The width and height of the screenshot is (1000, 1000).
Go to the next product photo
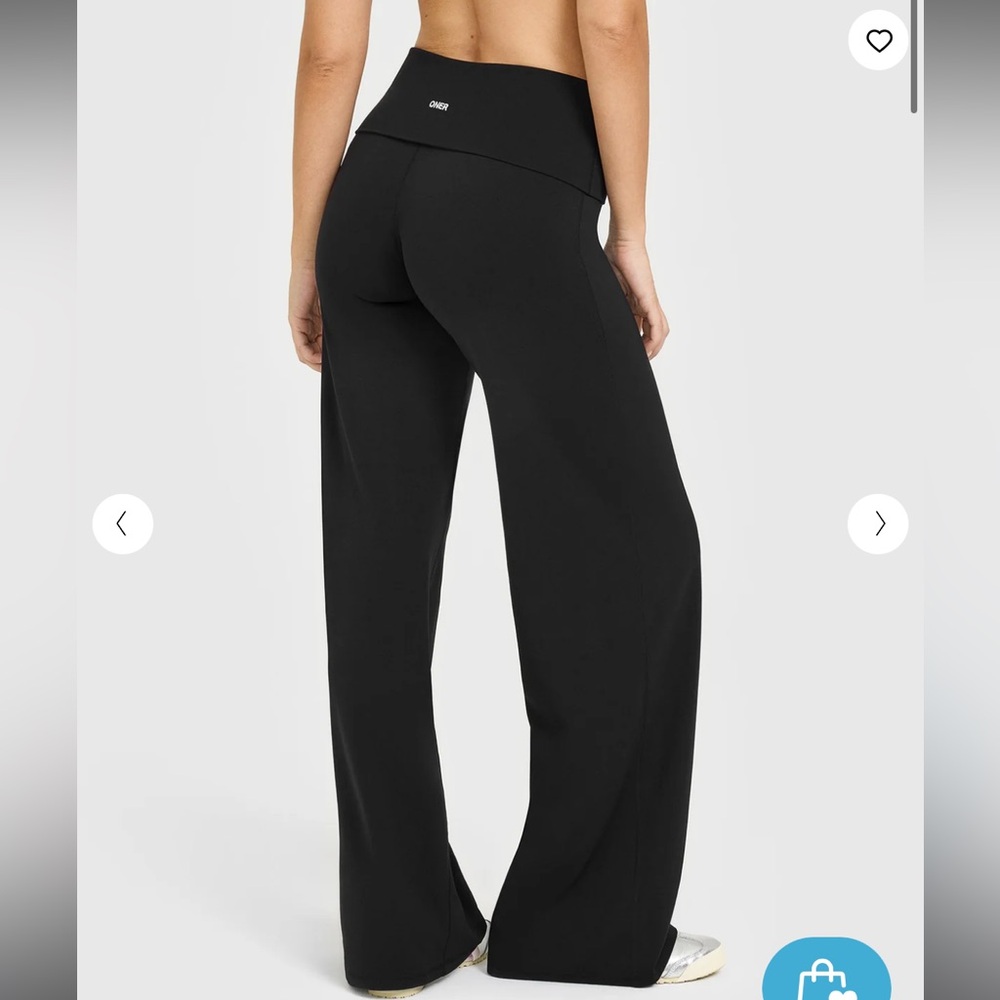pos(878,524)
